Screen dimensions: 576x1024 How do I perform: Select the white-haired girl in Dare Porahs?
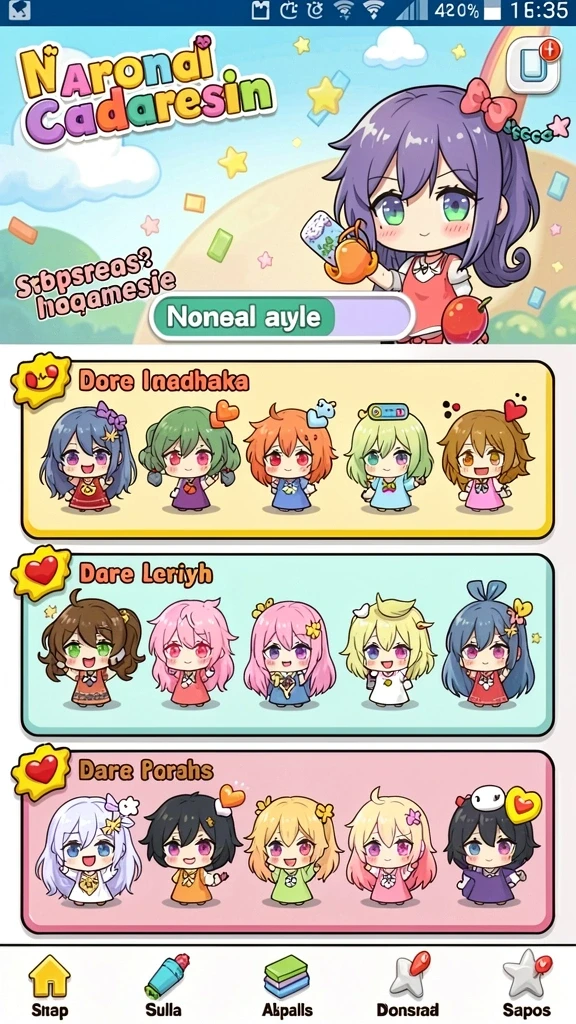pyautogui.click(x=88, y=849)
